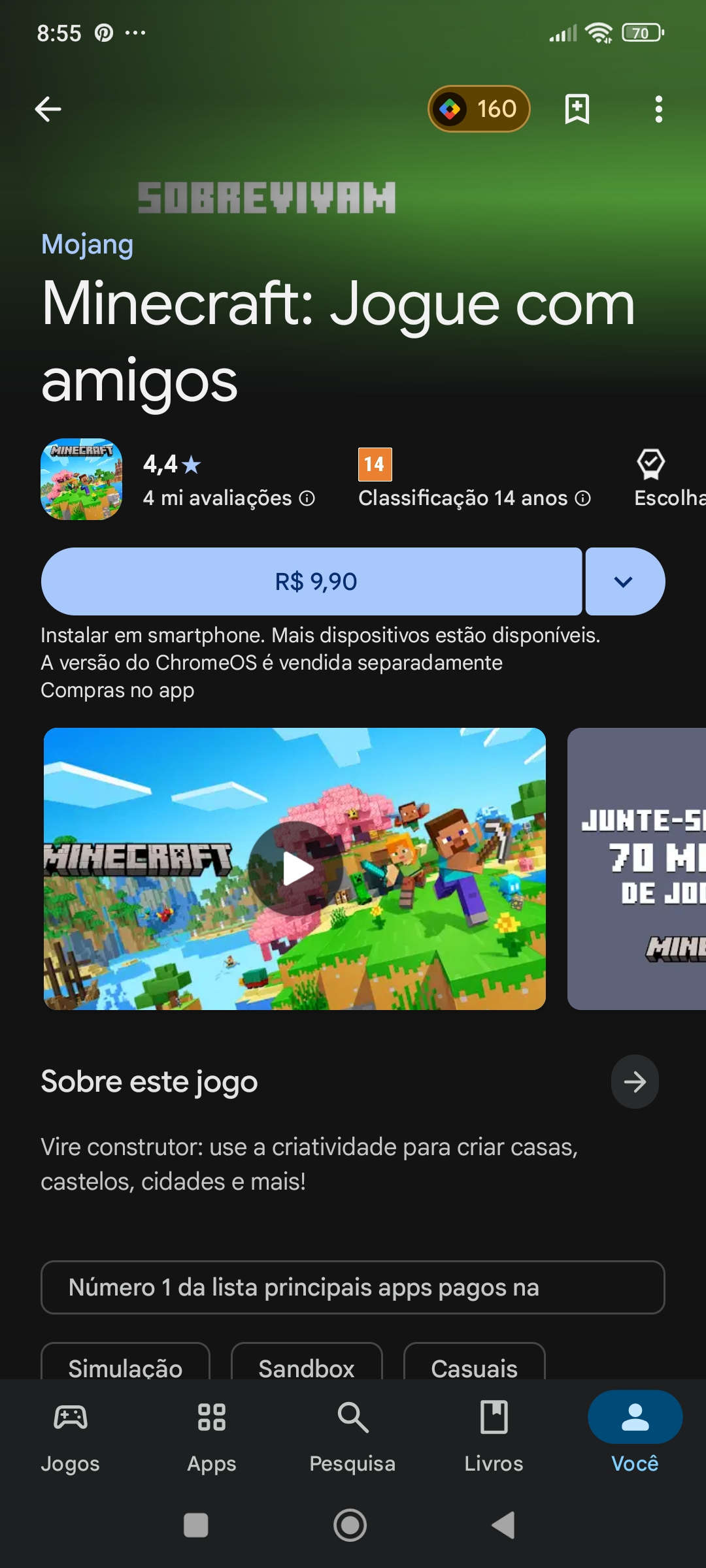Open the Play Points 160 badge

click(479, 108)
